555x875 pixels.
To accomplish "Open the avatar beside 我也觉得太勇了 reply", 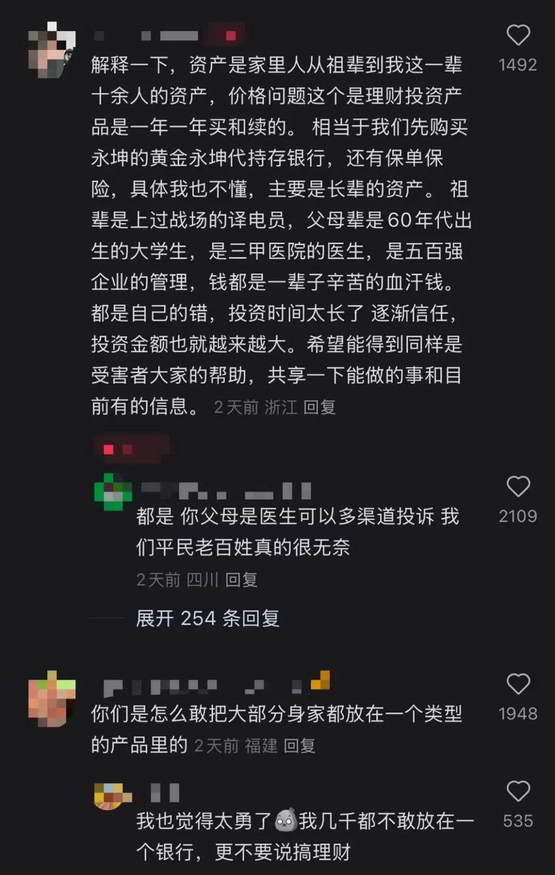I will pos(113,796).
